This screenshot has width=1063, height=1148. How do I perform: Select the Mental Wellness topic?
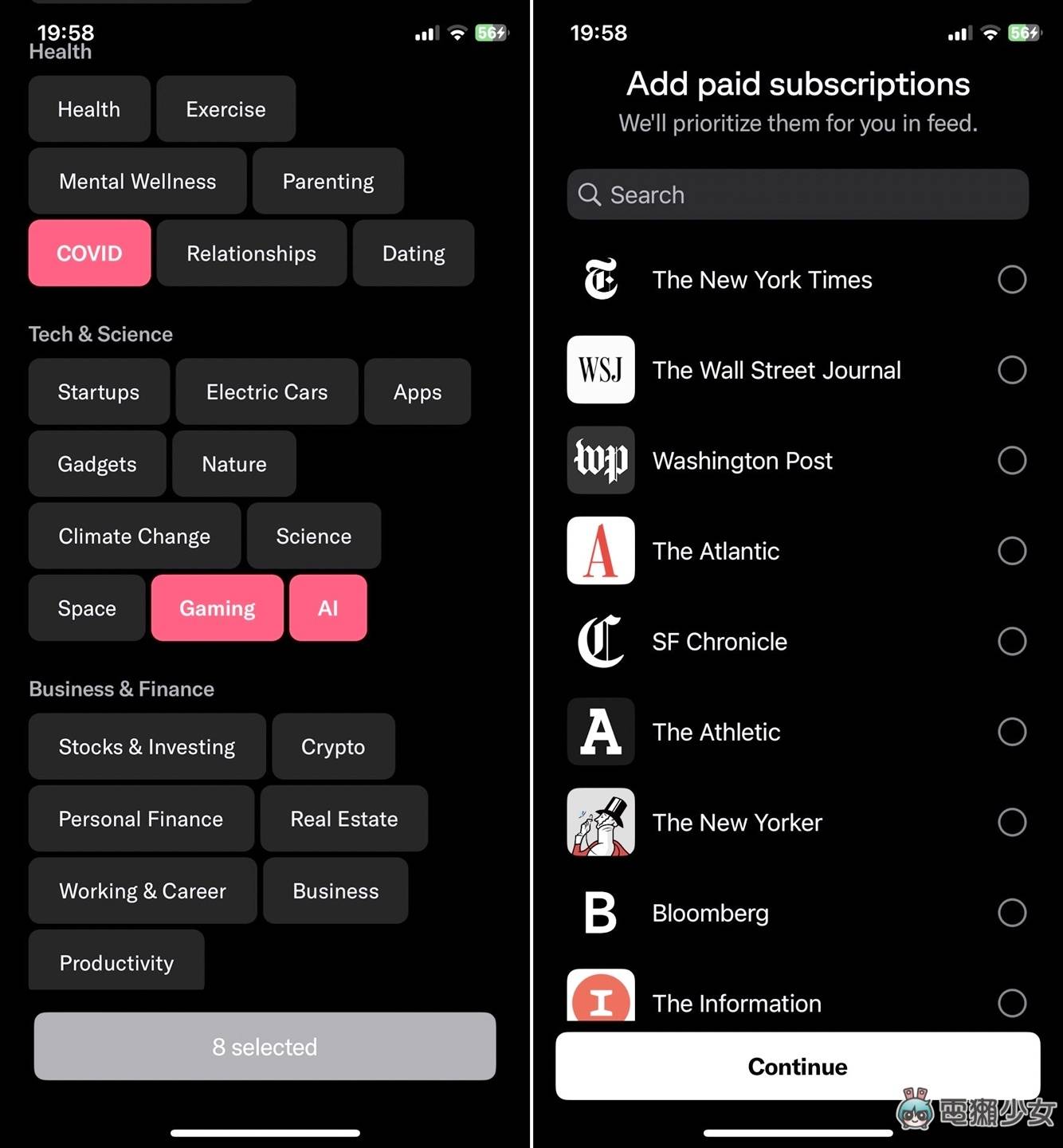coord(137,182)
